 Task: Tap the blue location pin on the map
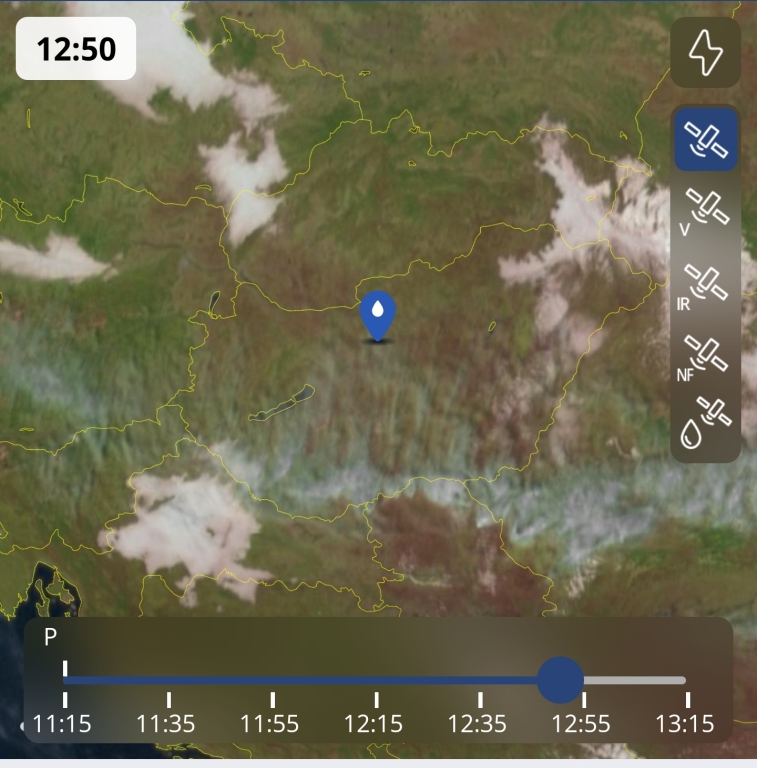coord(378,315)
